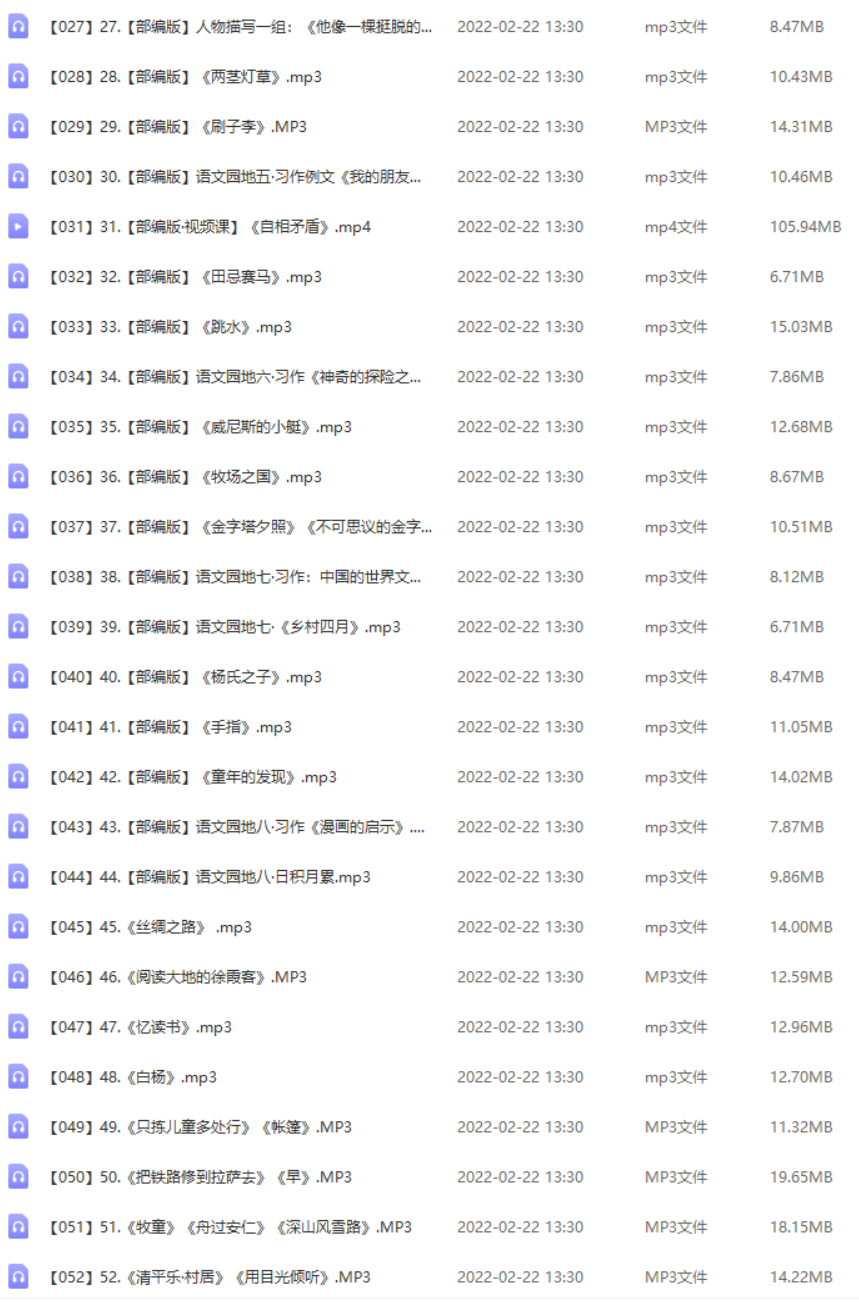859x1302 pixels.
Task: Open file 044 语文园地八·日积月累.mp3
Action: coord(209,877)
